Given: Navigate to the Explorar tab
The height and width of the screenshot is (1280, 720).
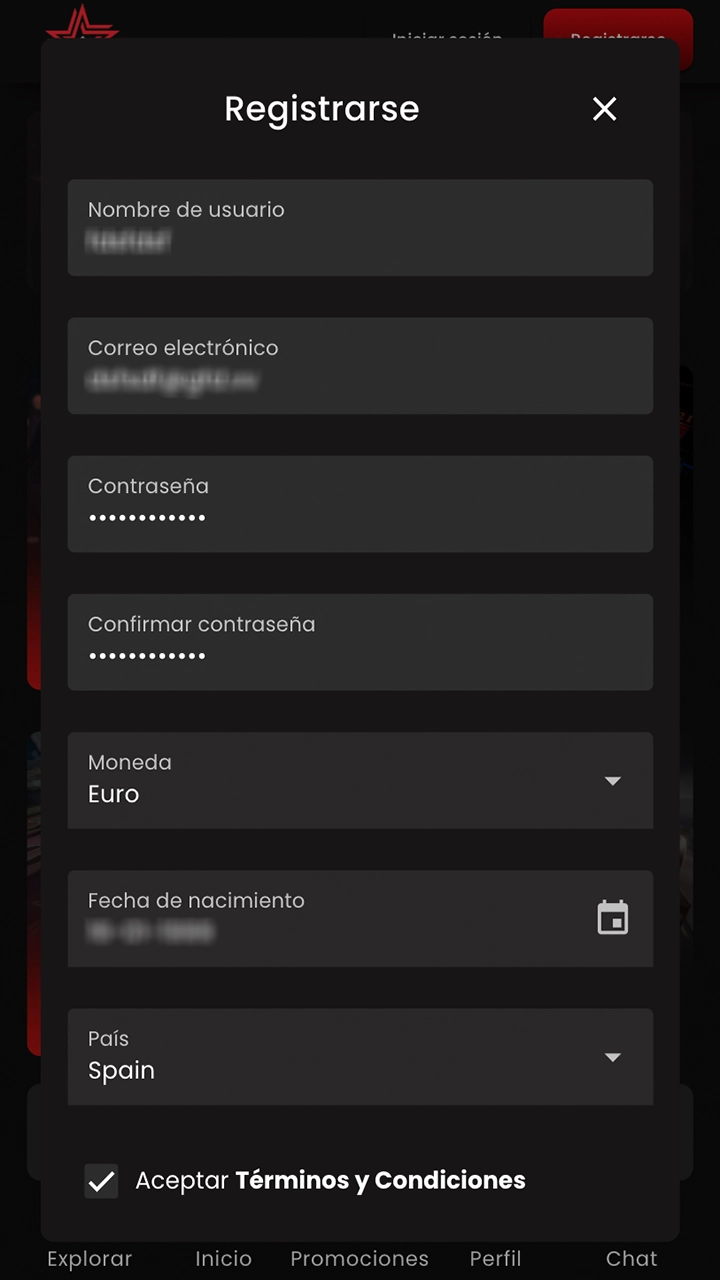Looking at the screenshot, I should tap(89, 1258).
